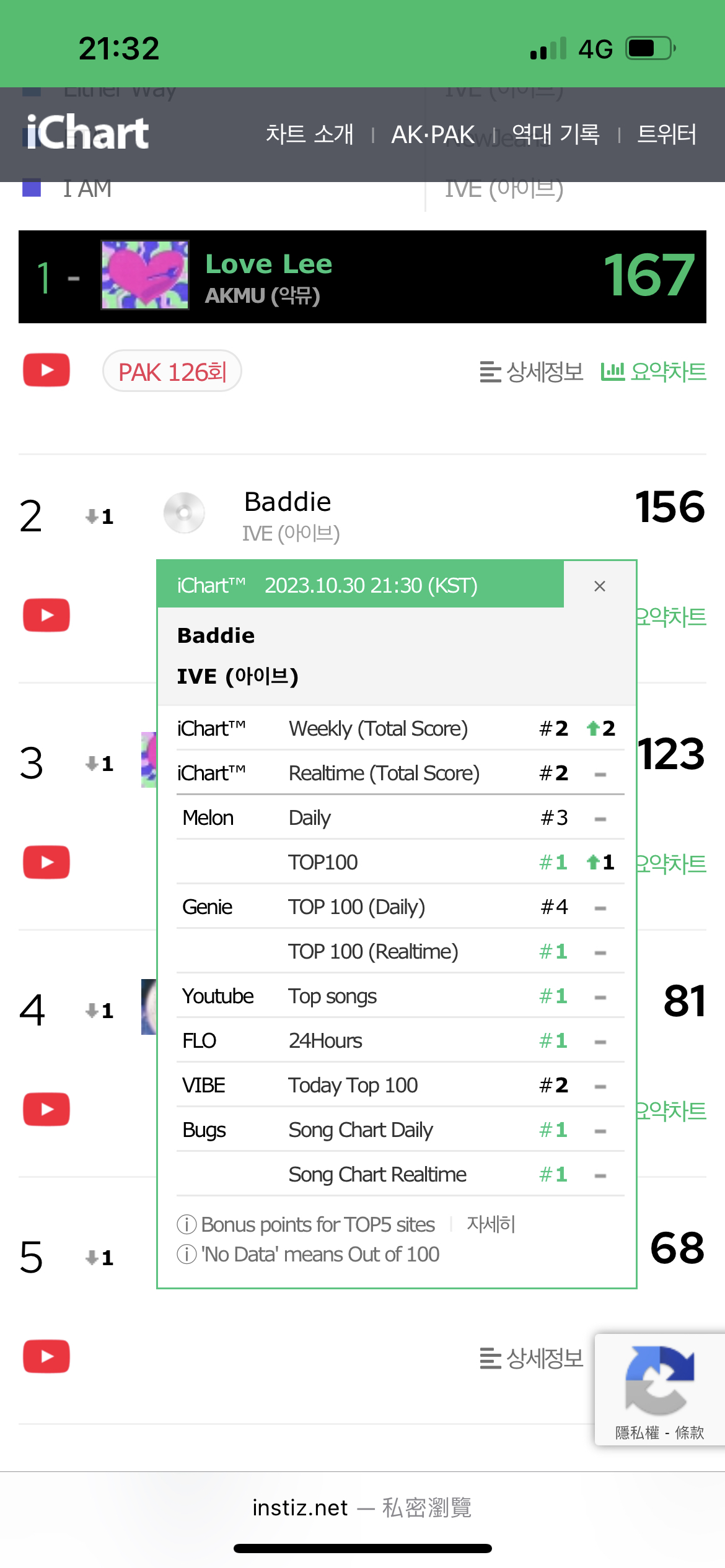Open 역대 기록 records page
725x1568 pixels.
click(555, 134)
